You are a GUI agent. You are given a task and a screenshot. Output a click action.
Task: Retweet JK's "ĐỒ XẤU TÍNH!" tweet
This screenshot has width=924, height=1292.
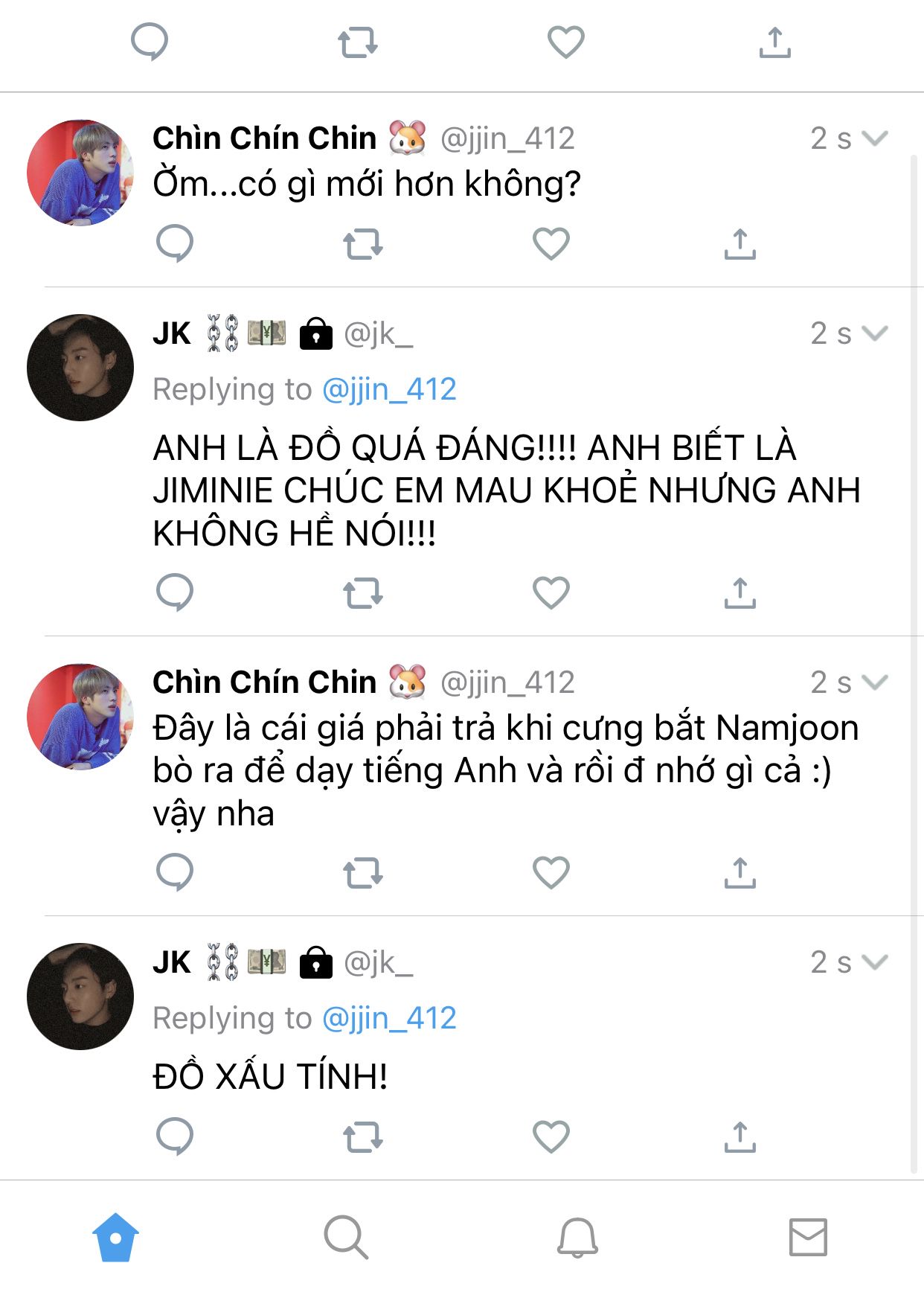[362, 1137]
